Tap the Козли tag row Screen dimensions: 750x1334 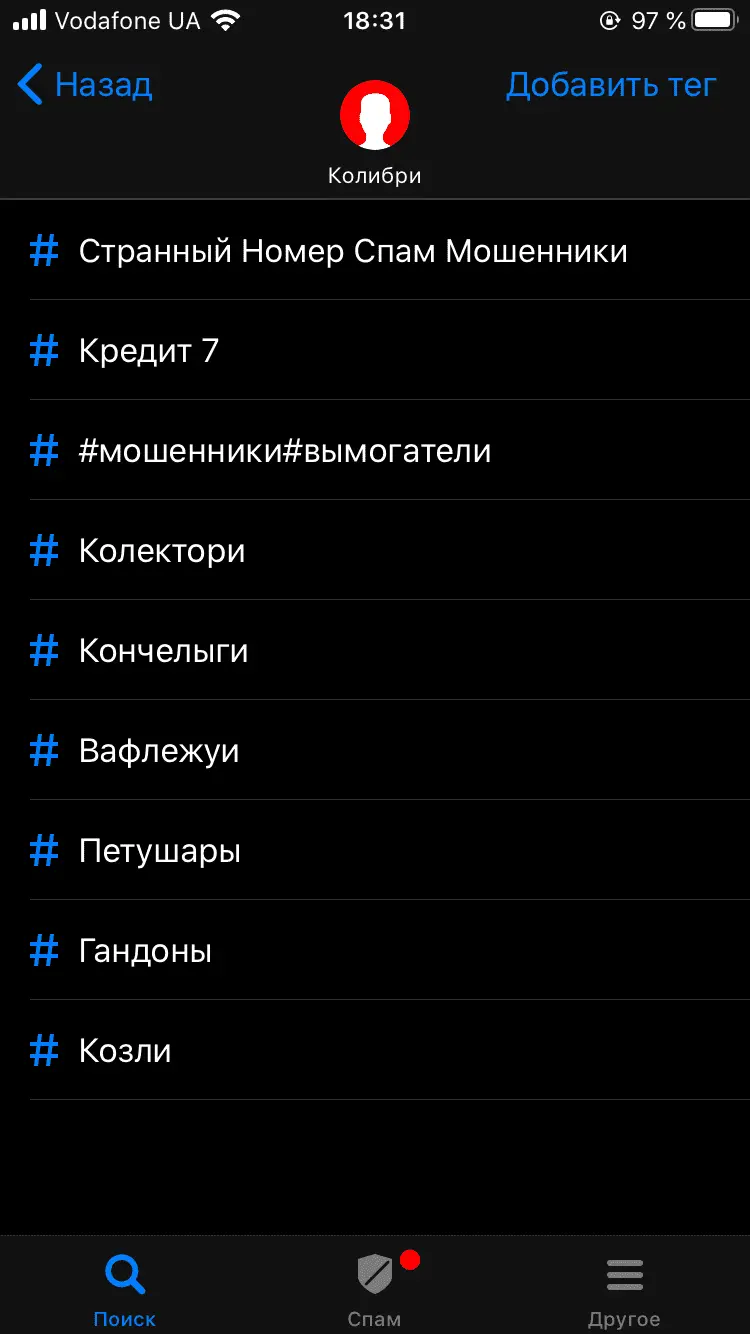(x=125, y=1051)
